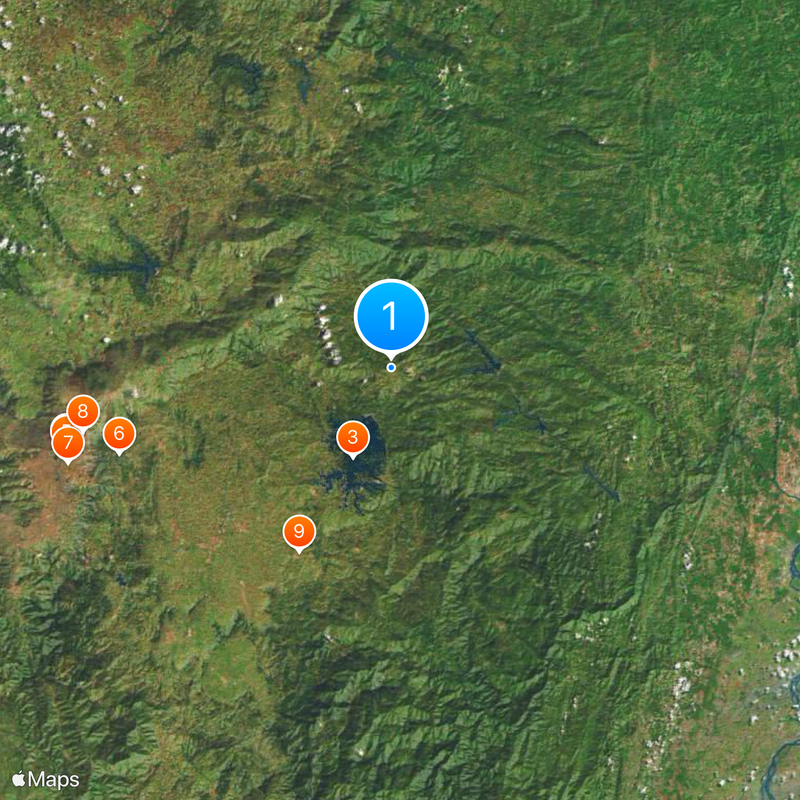Tap the orange pin numbered 3
The height and width of the screenshot is (800, 800).
coord(352,437)
